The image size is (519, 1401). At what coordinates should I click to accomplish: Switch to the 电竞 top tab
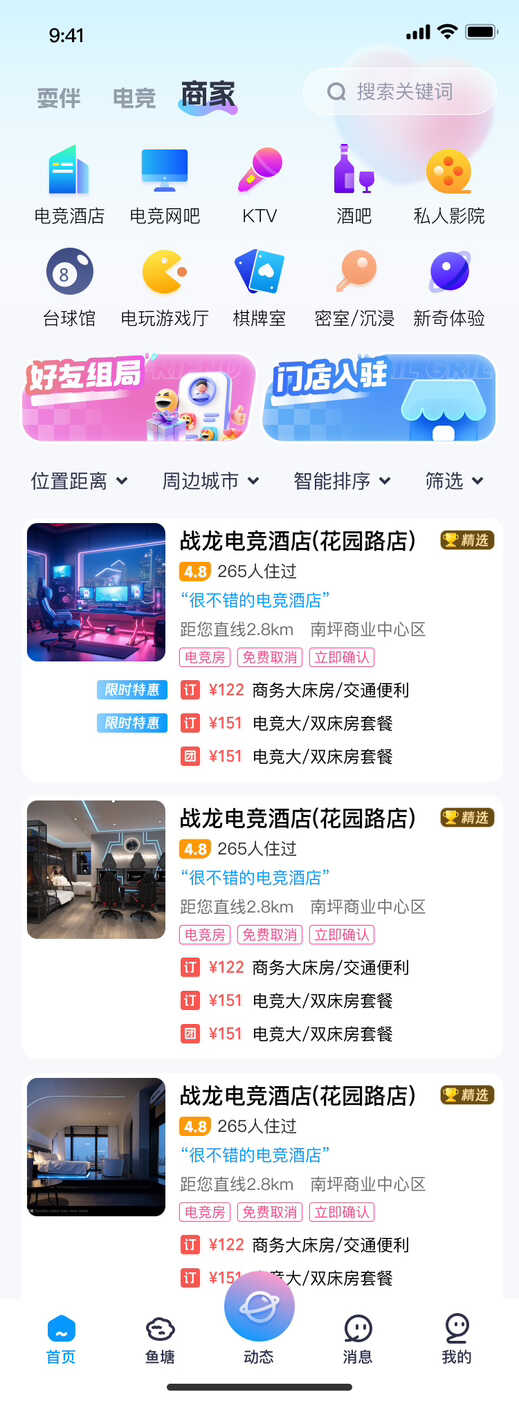point(134,98)
